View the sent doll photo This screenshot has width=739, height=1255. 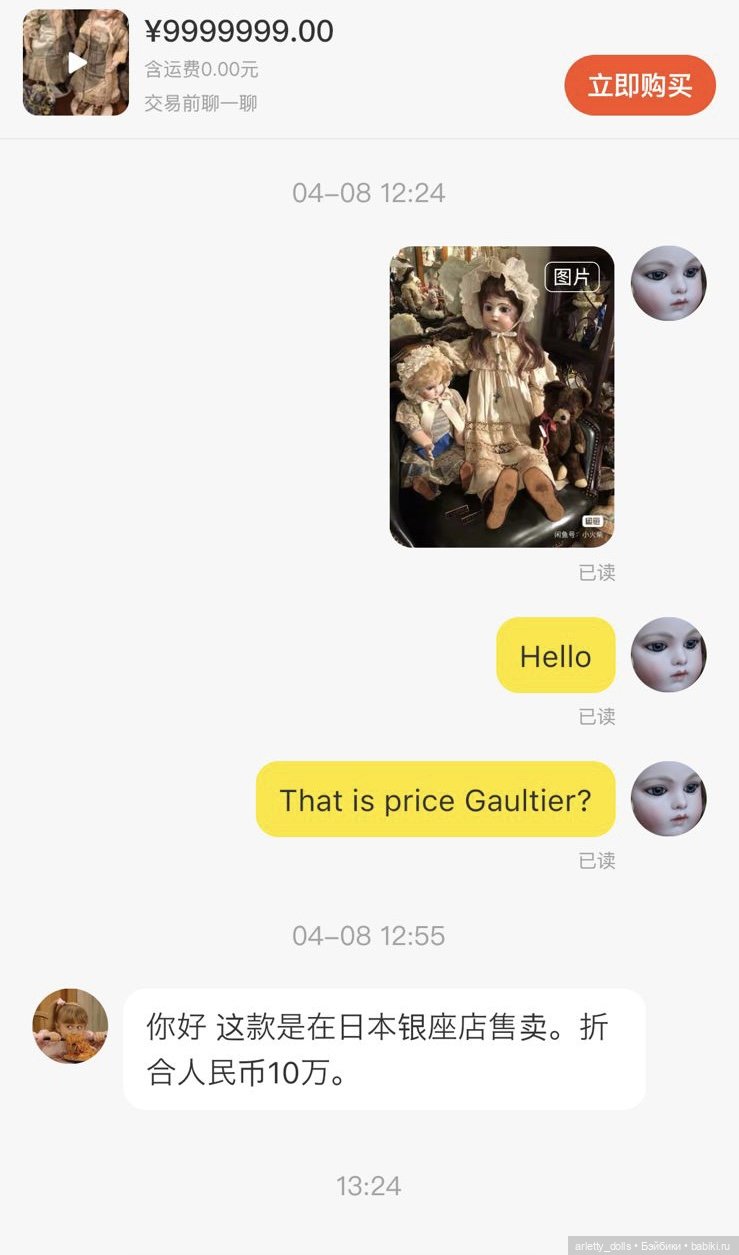tap(501, 397)
